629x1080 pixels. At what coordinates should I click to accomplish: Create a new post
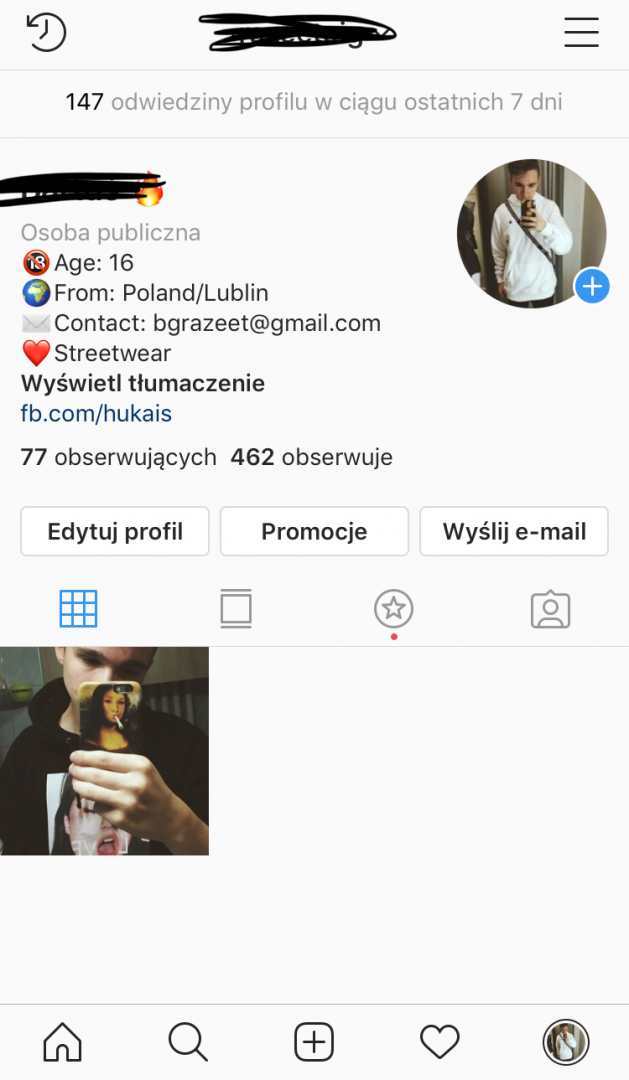[314, 1043]
